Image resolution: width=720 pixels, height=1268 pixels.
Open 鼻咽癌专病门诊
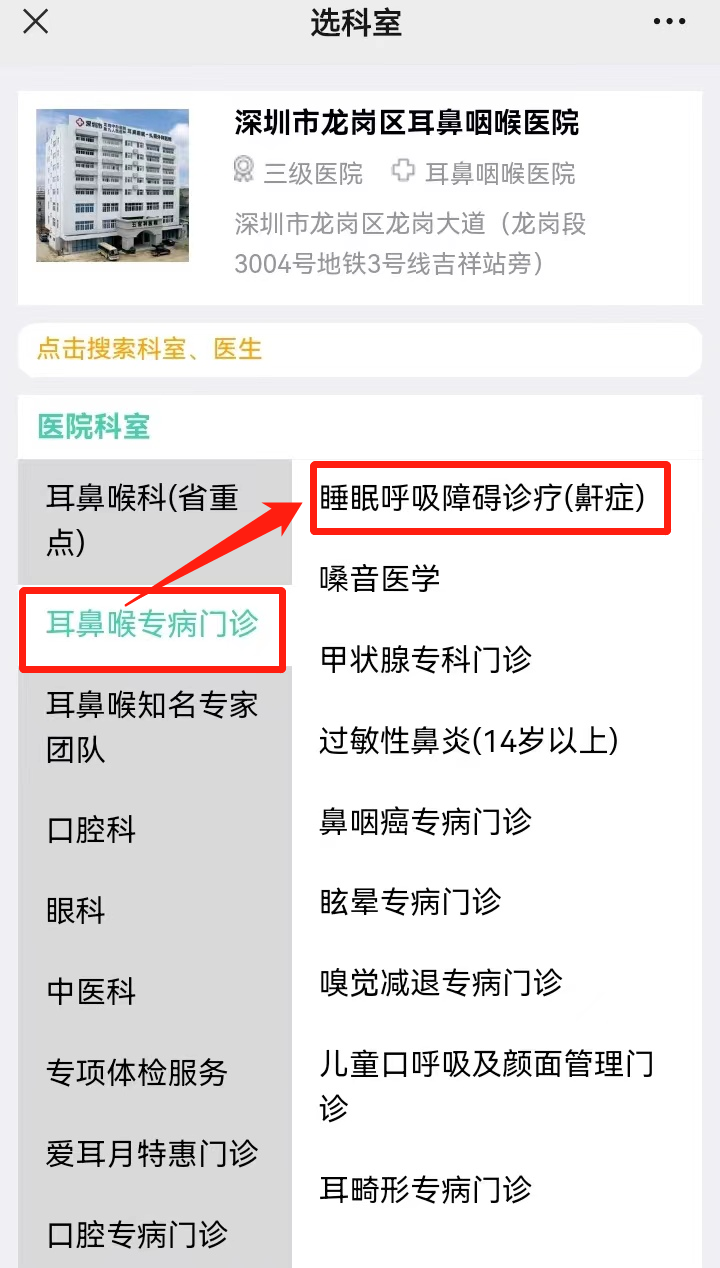tap(426, 822)
